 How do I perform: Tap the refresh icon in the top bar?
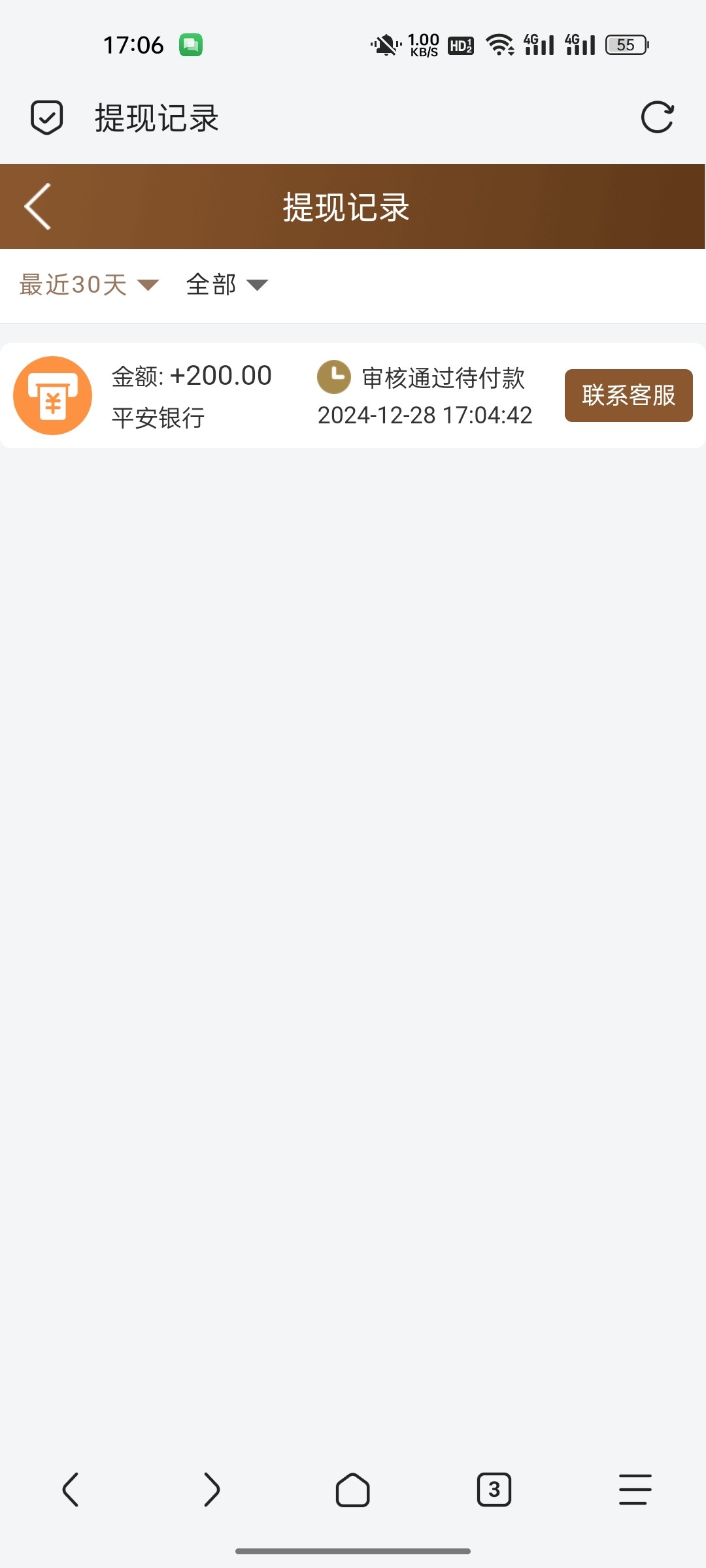[657, 118]
